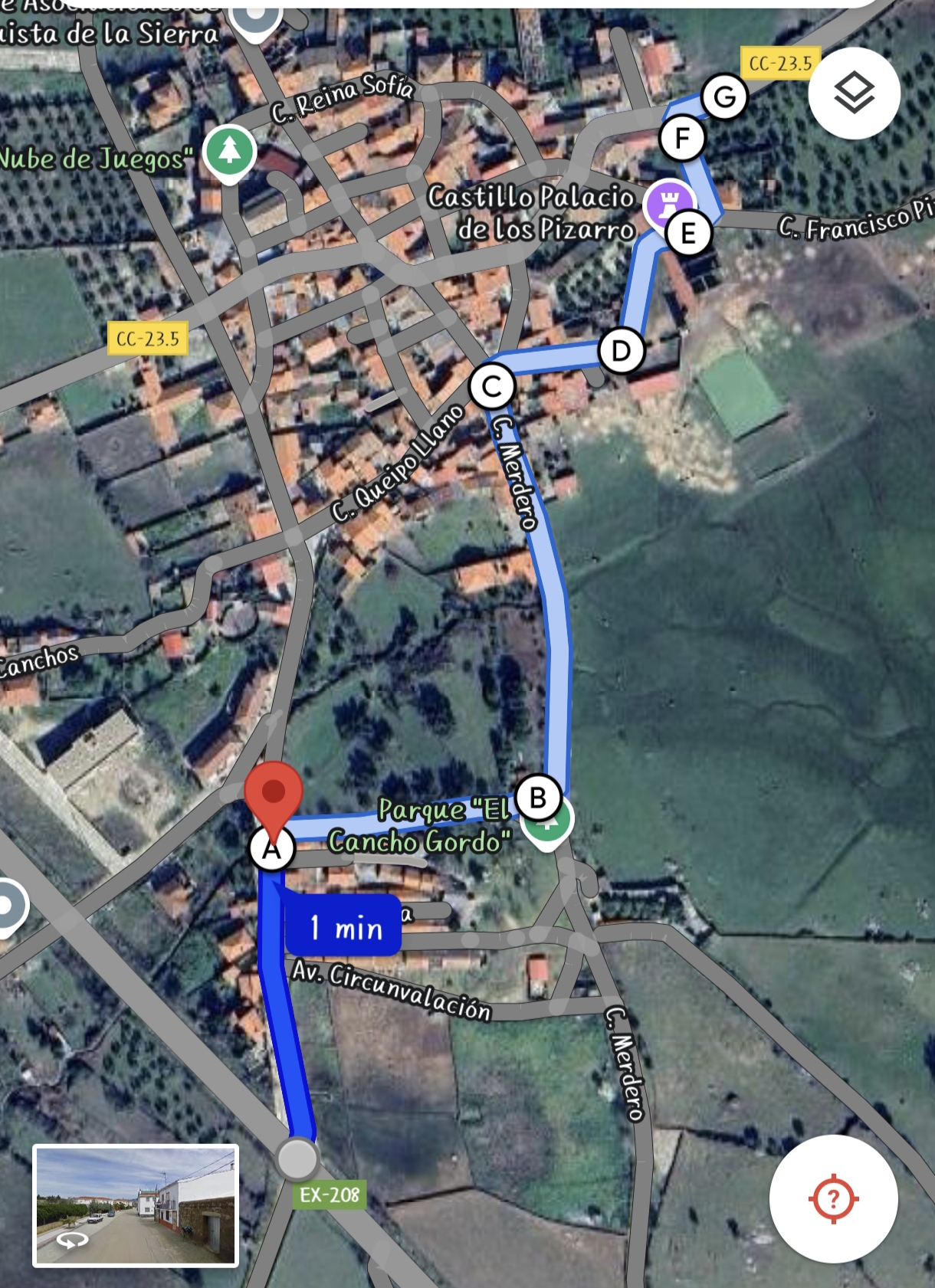Center map on my location
This screenshot has width=935, height=1288.
pos(833,1198)
